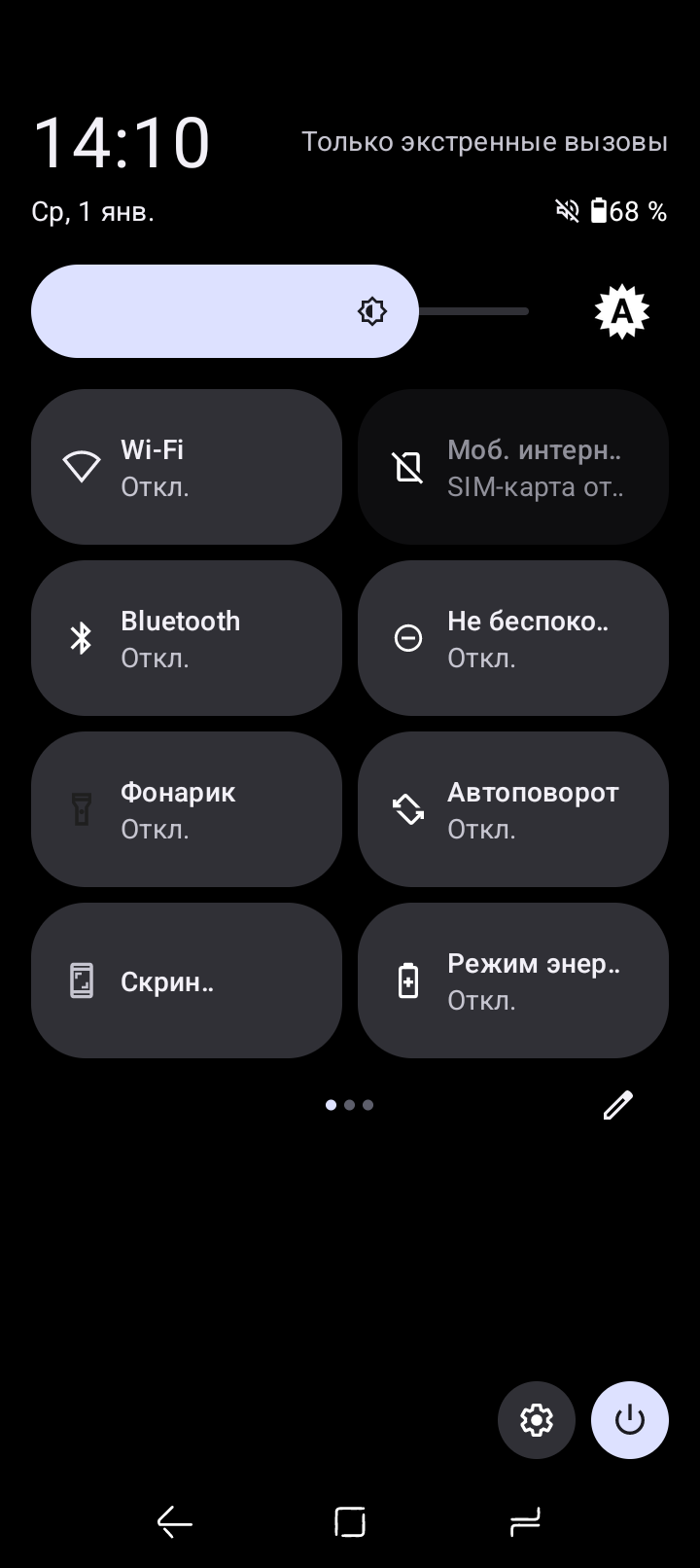Turn on Режим энергосбережения tile

513,980
